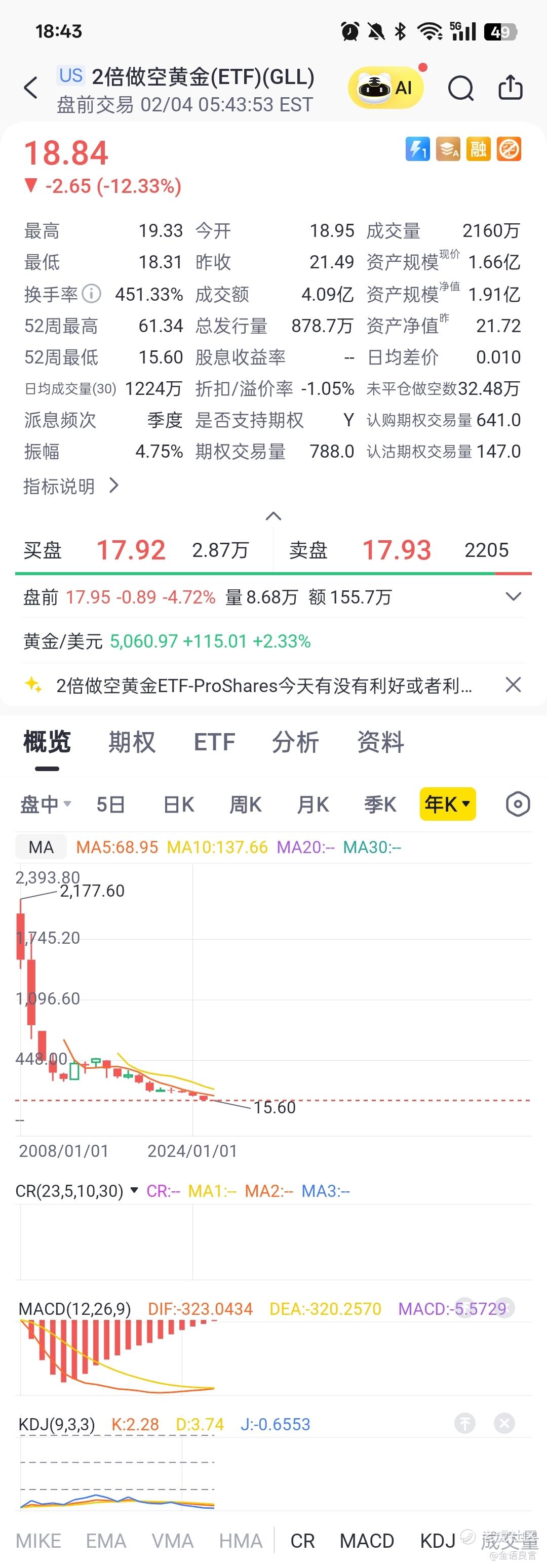Select the 月K chart
Image resolution: width=547 pixels, height=1568 pixels.
(x=312, y=805)
